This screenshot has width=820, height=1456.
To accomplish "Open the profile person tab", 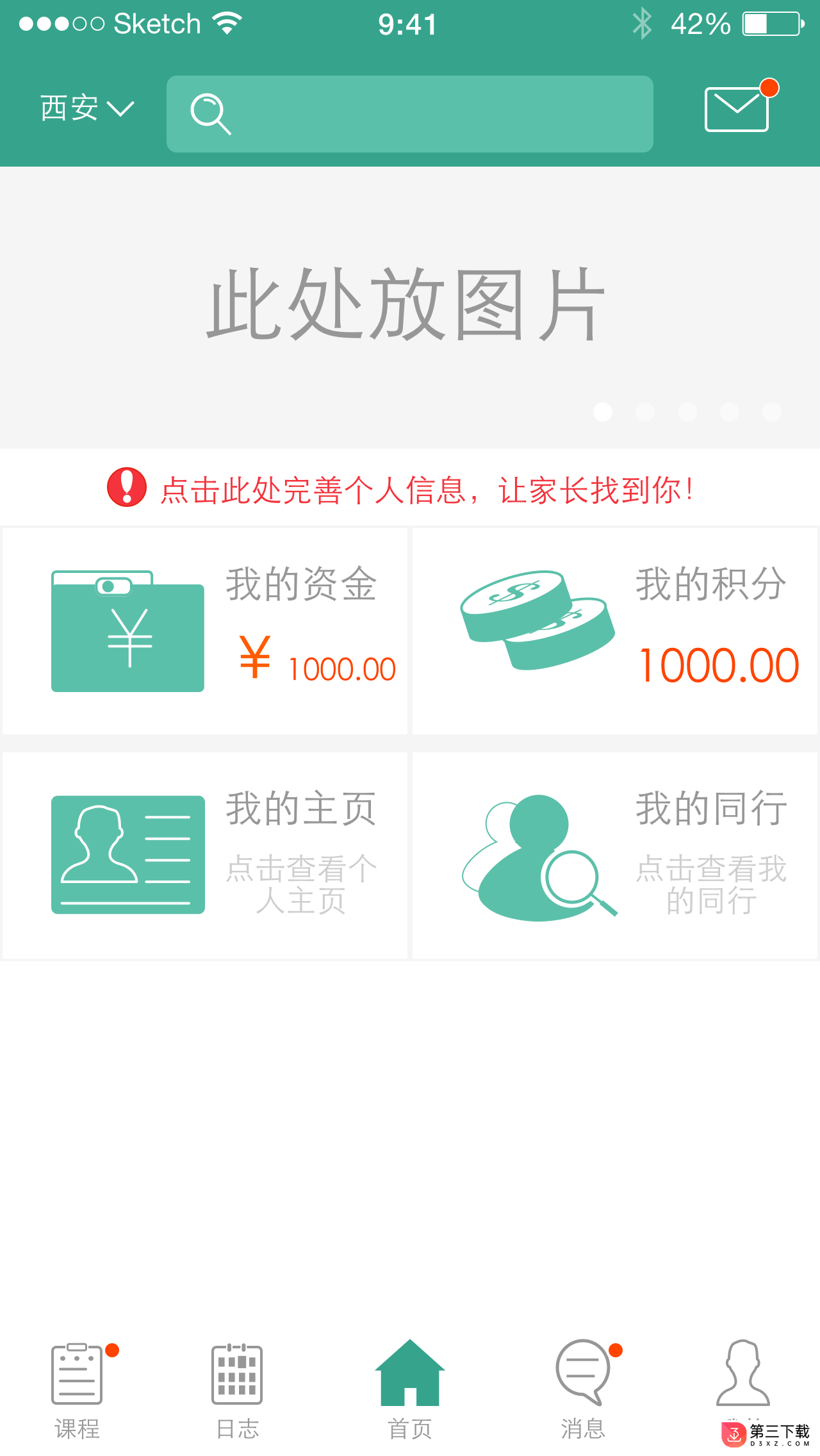I will tap(743, 1378).
